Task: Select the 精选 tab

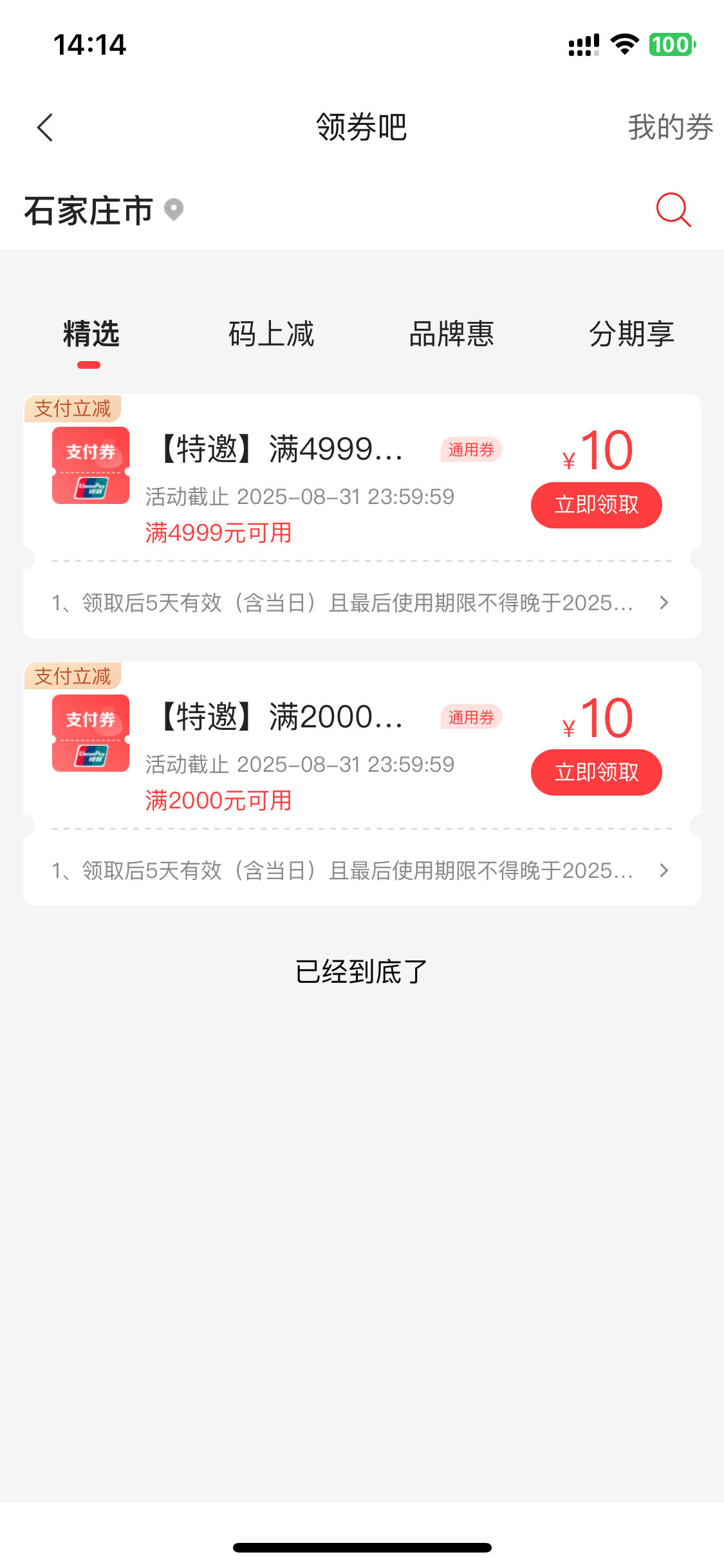Action: [91, 334]
